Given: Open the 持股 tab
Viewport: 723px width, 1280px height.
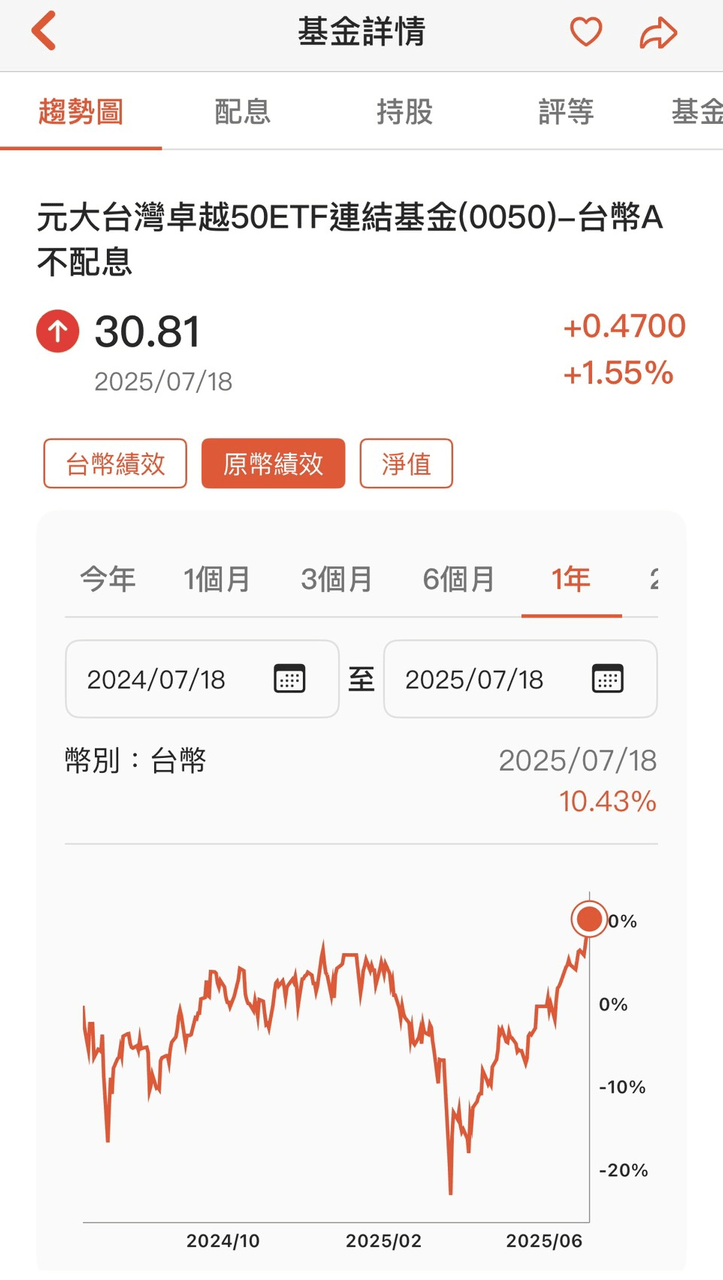Looking at the screenshot, I should pos(403,112).
